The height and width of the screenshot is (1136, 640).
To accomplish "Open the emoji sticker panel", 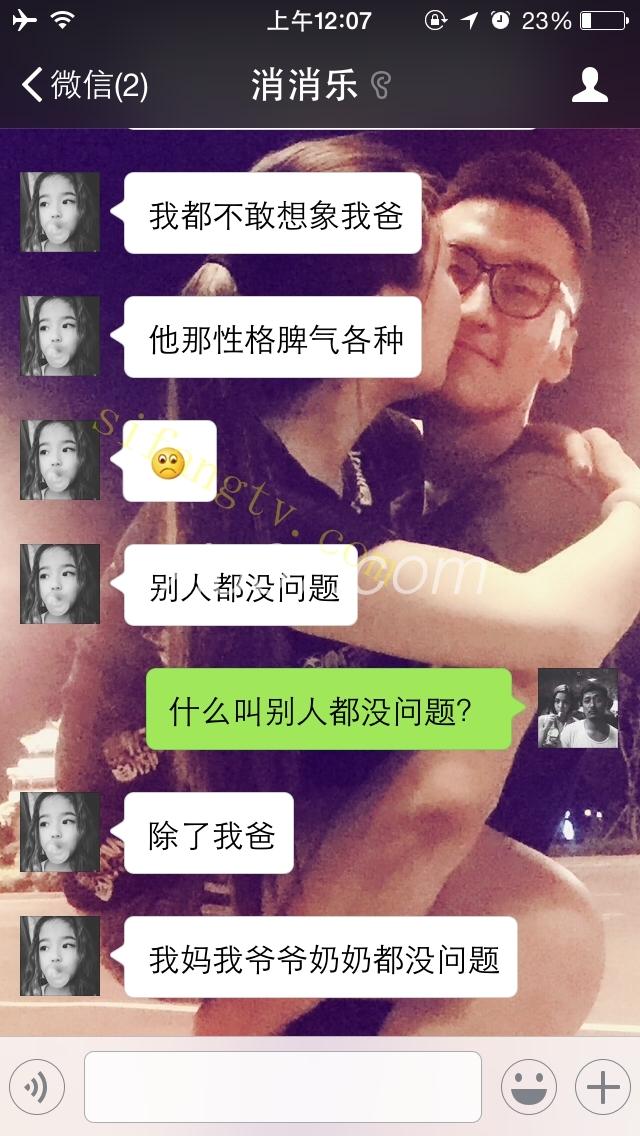I will pyautogui.click(x=528, y=1087).
